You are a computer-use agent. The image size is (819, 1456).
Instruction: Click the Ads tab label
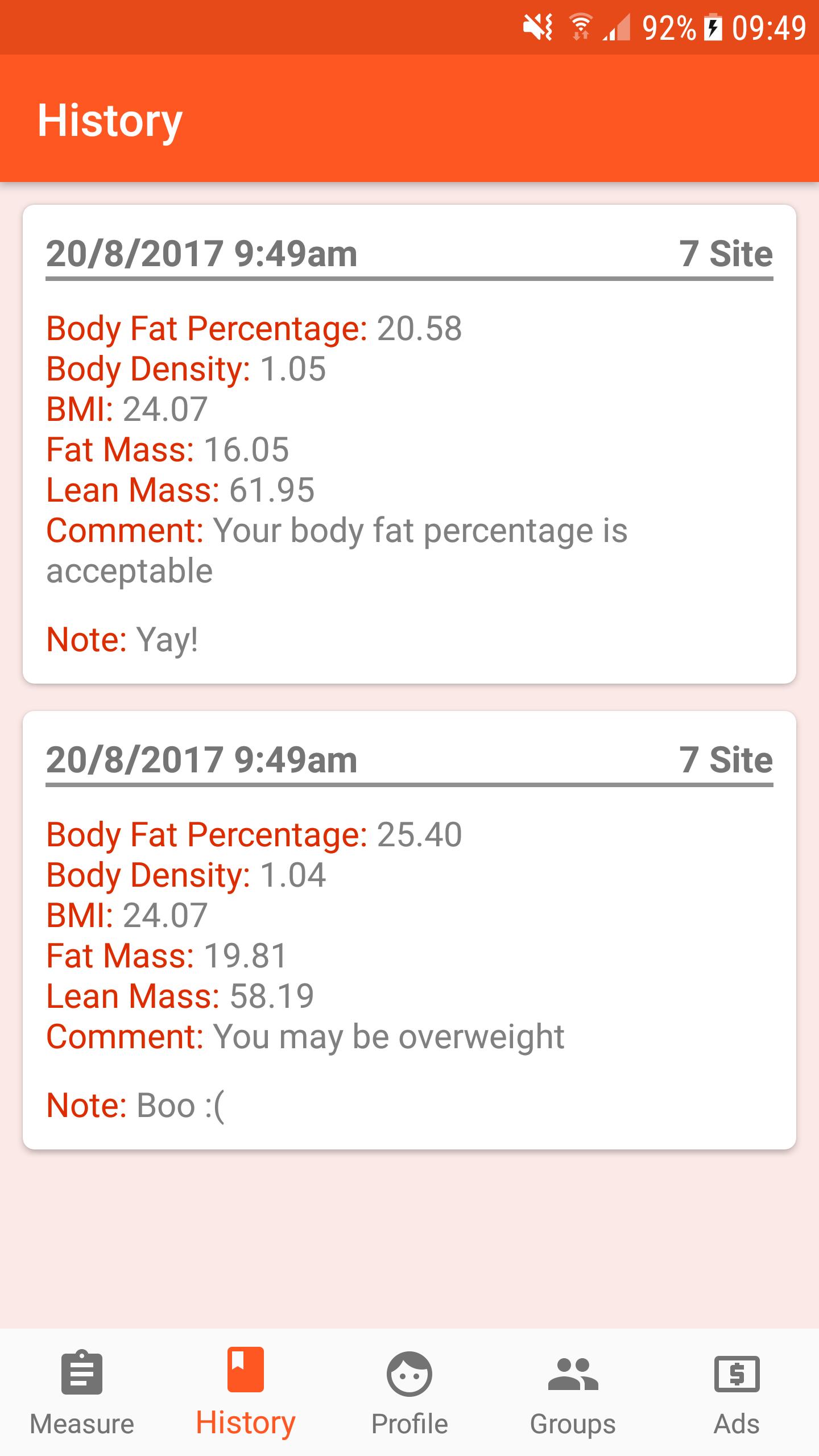click(737, 1422)
